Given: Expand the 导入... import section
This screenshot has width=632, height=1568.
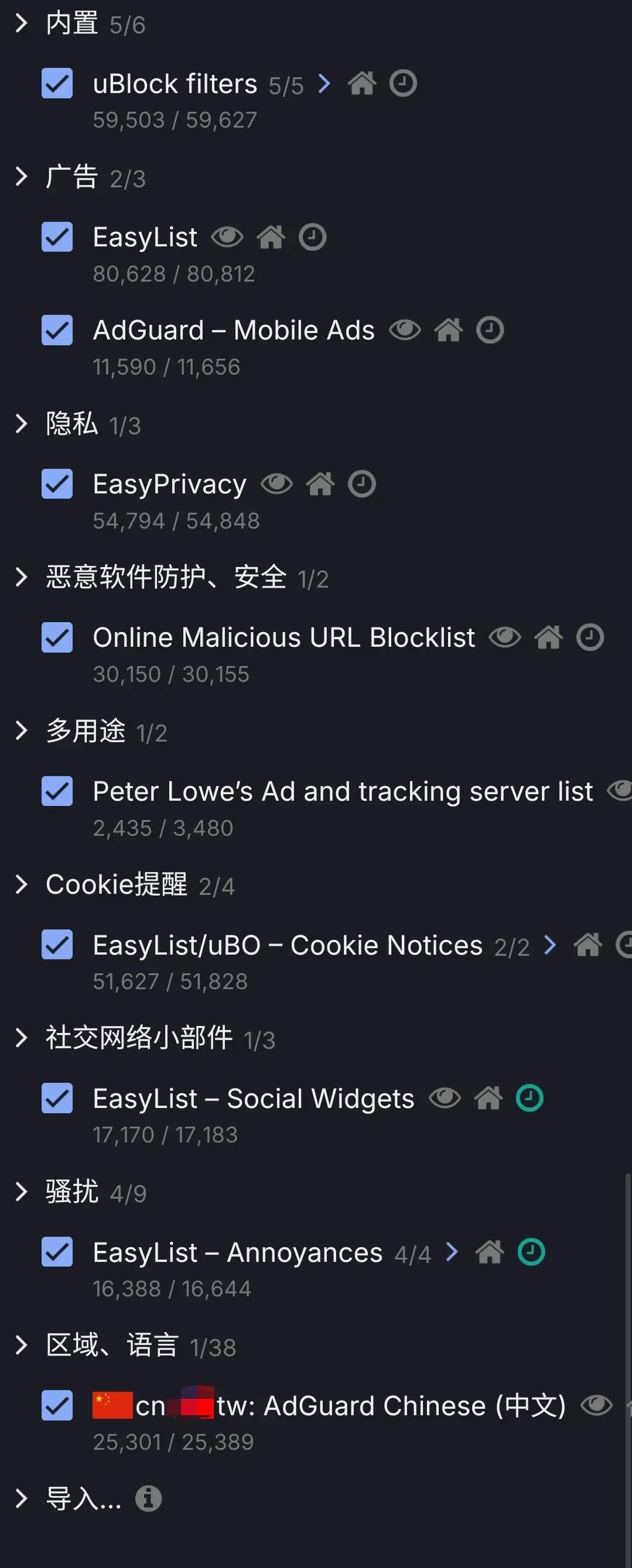Looking at the screenshot, I should tap(21, 1498).
